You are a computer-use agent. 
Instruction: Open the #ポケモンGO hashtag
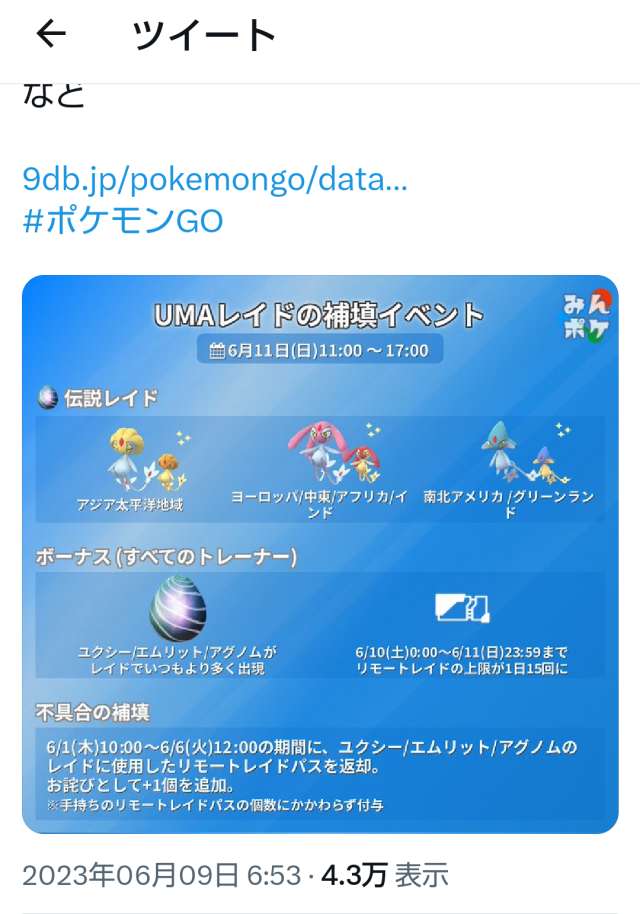point(122,220)
